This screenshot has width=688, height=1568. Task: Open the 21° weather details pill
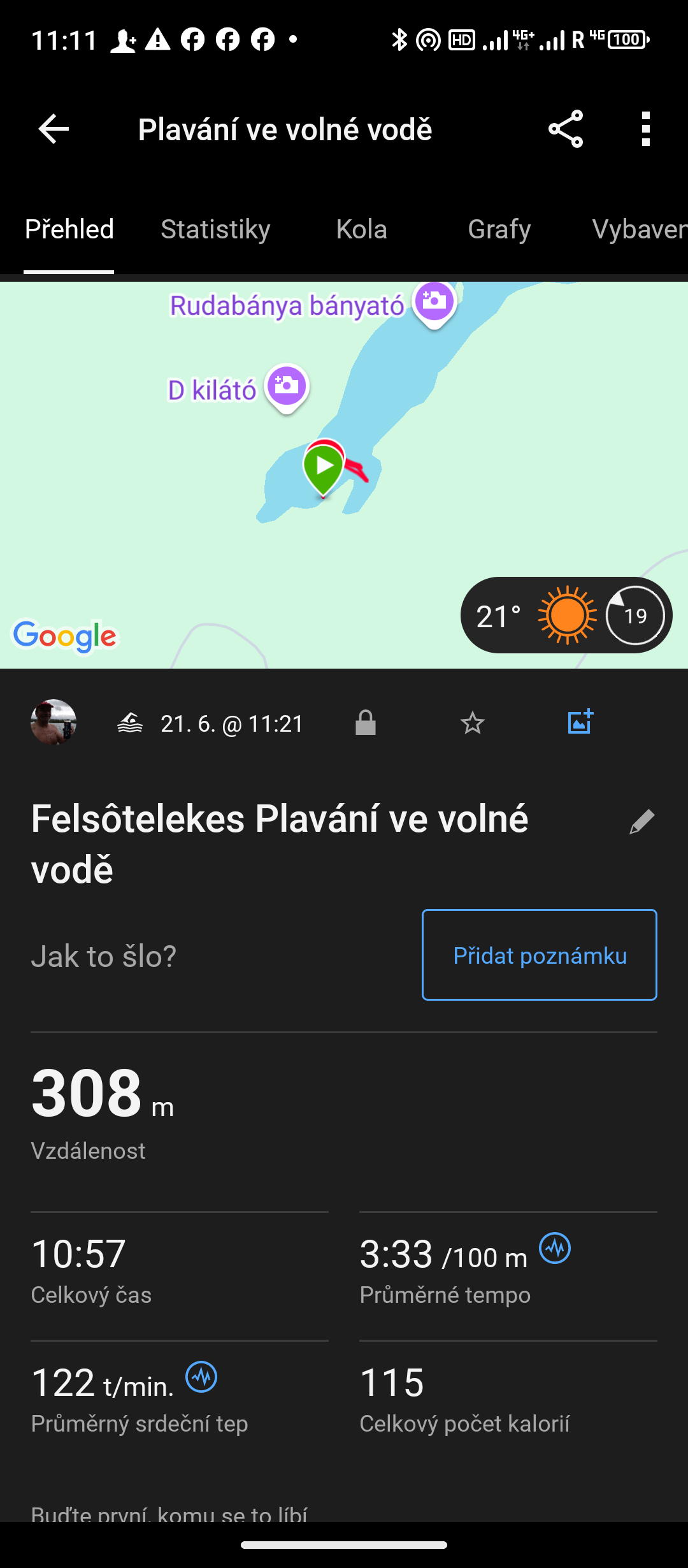[566, 615]
